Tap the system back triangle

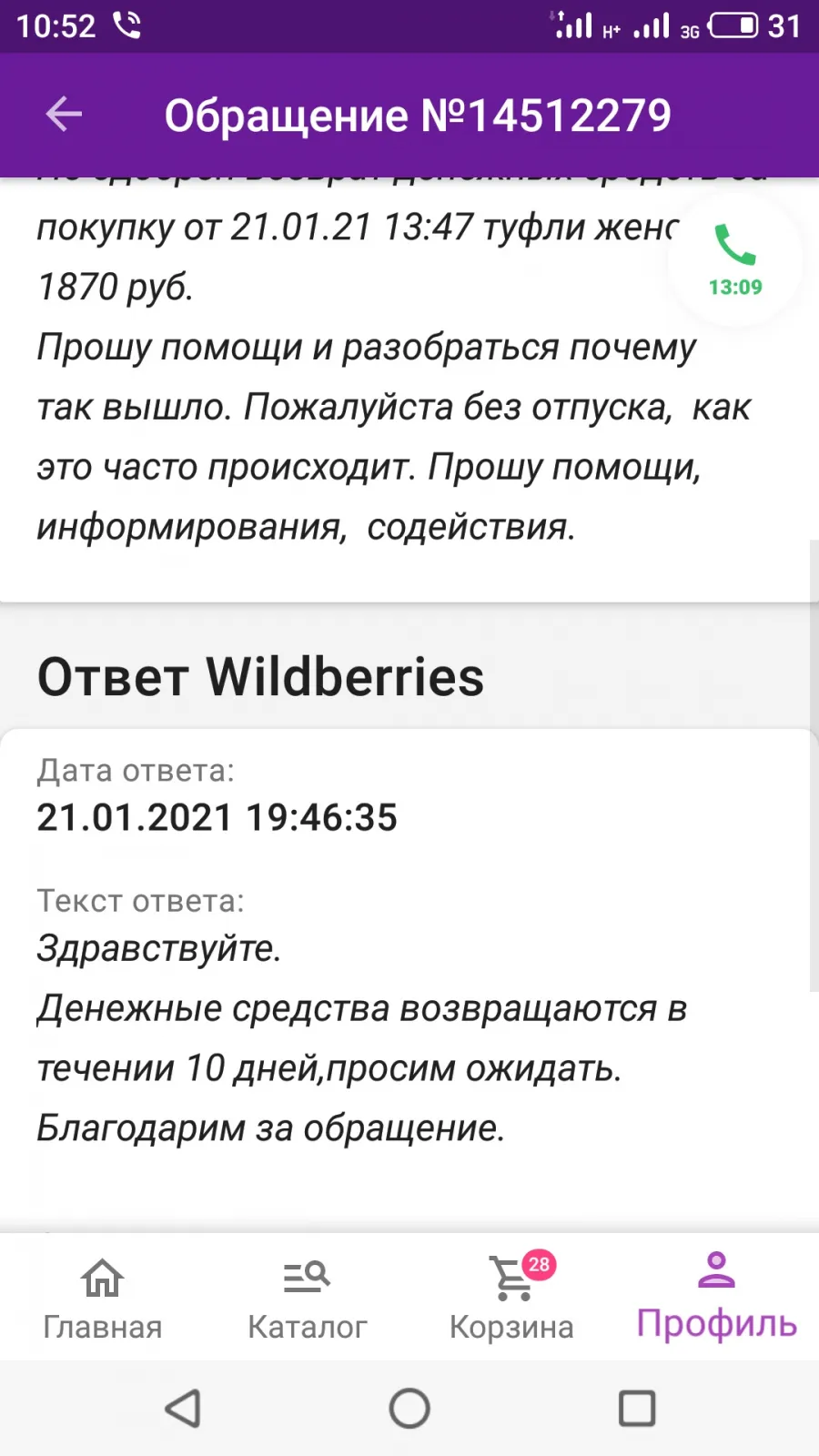pyautogui.click(x=183, y=1408)
